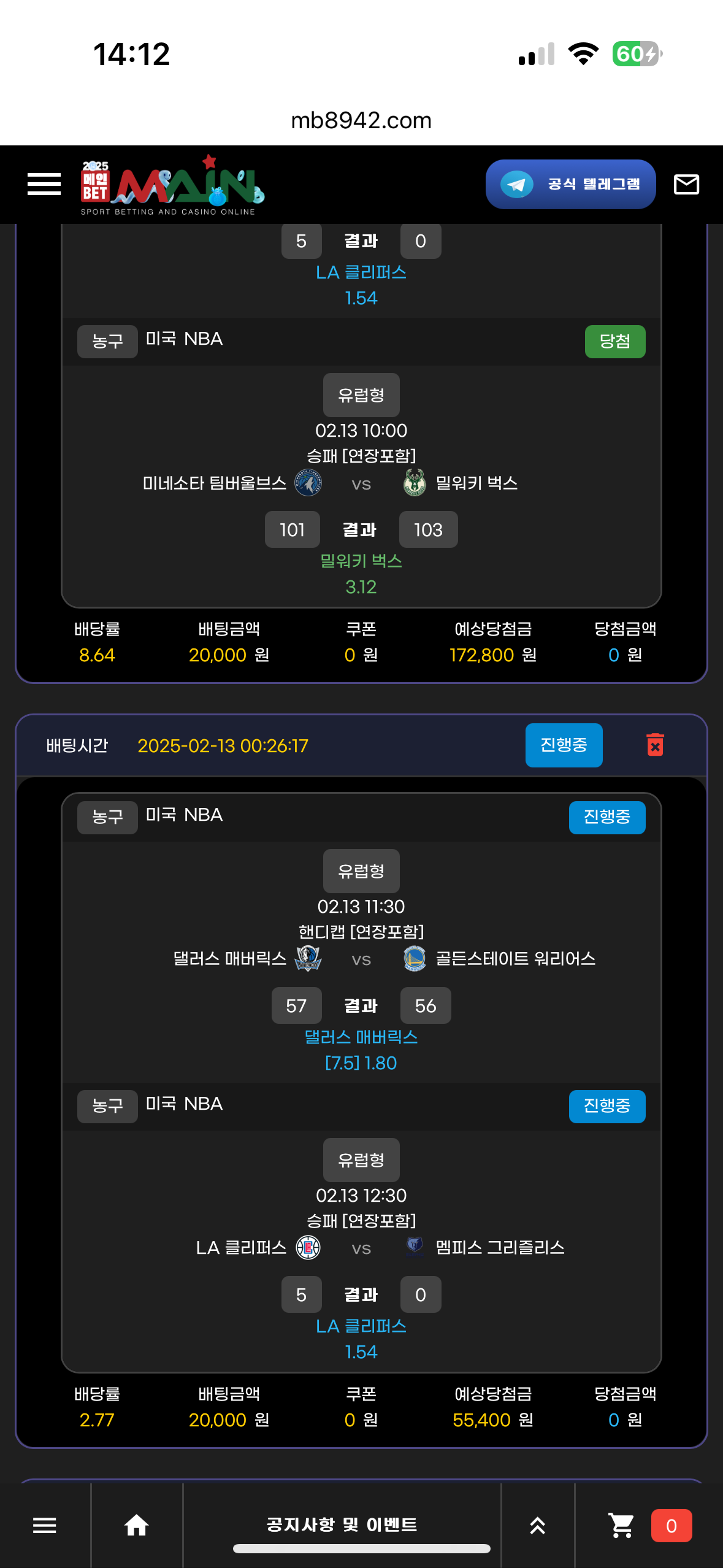Open the official Telegram channel button
723x1568 pixels.
[x=570, y=184]
